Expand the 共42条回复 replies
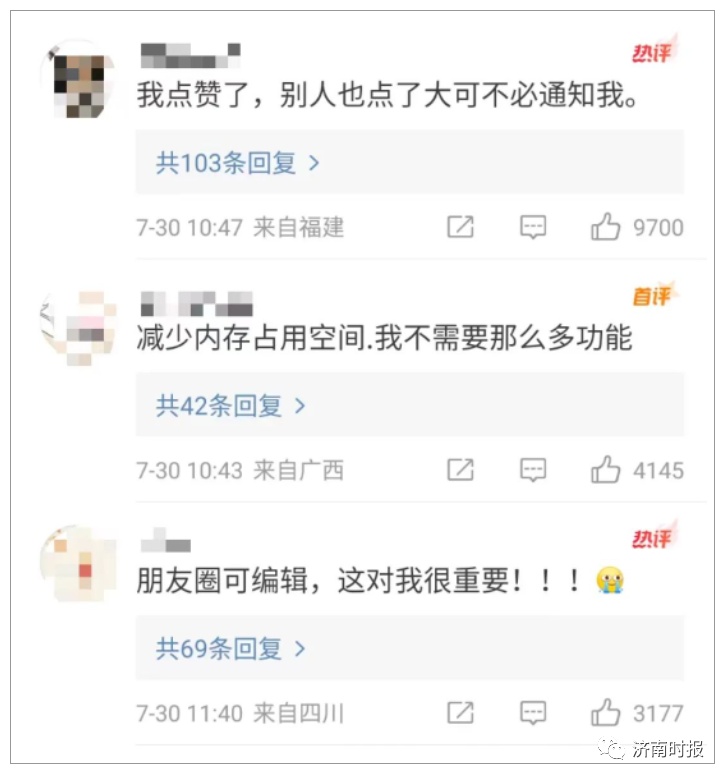Screen dimensions: 727x781 (230, 406)
